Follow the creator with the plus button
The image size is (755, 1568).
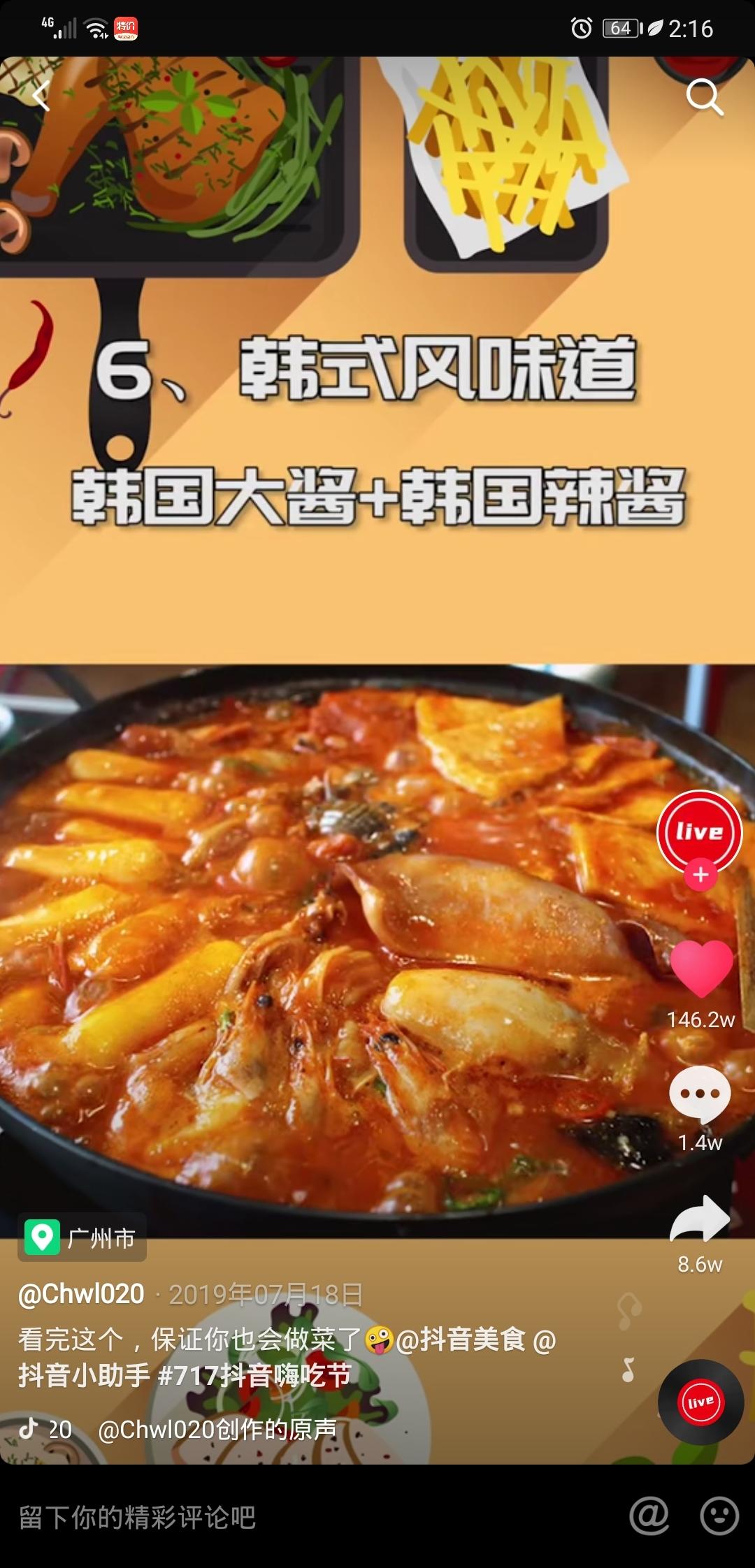pyautogui.click(x=700, y=875)
